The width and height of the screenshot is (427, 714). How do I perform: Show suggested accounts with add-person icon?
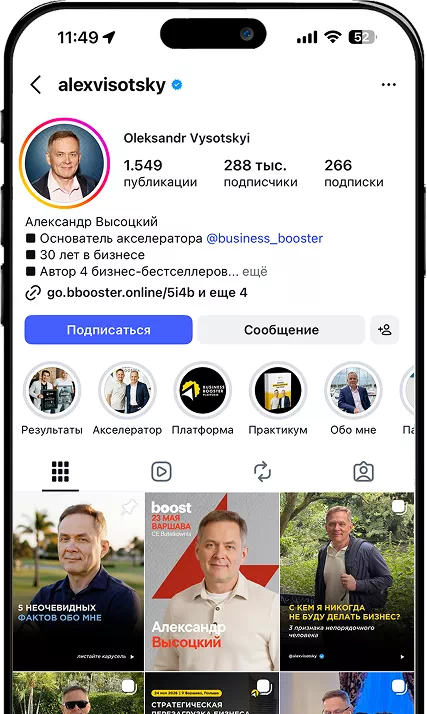pos(385,330)
